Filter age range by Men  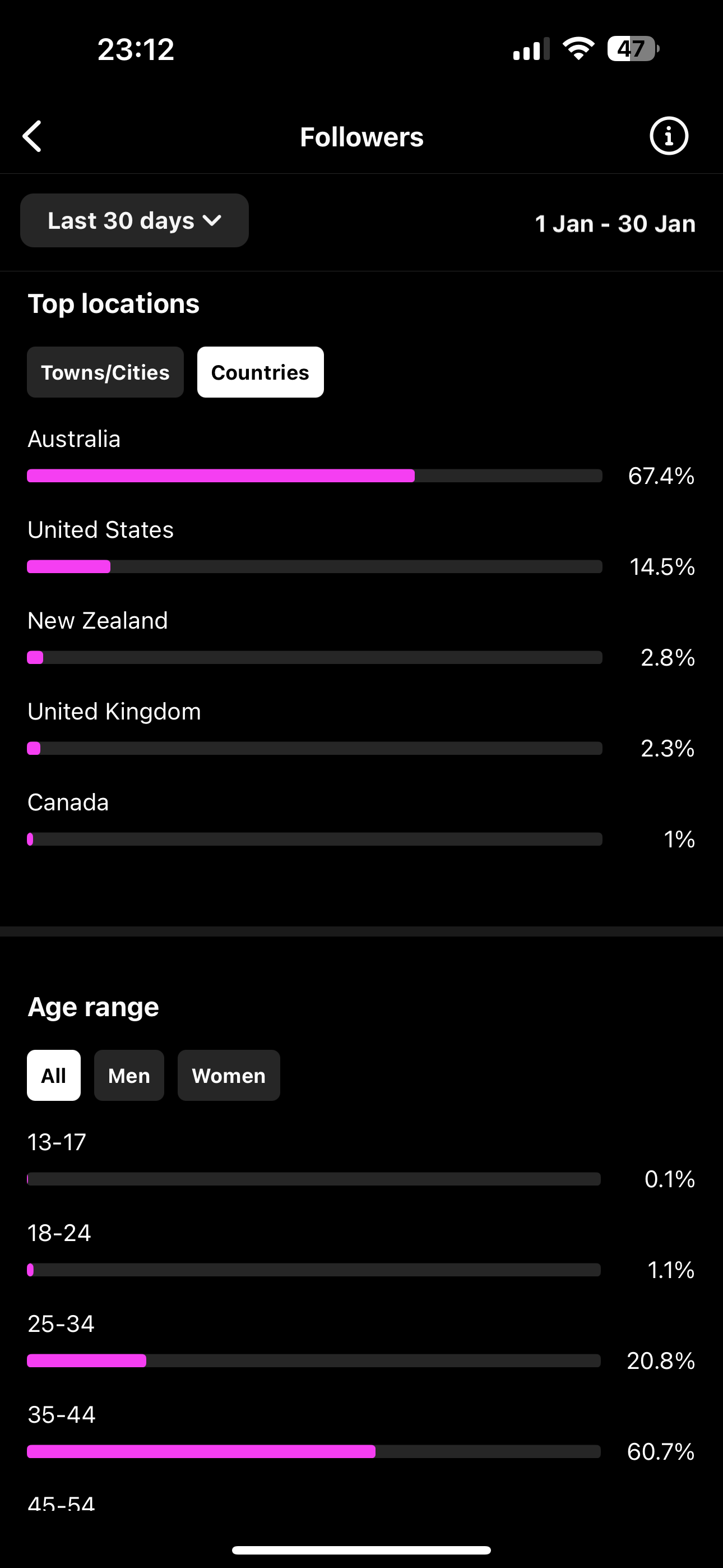point(129,1076)
